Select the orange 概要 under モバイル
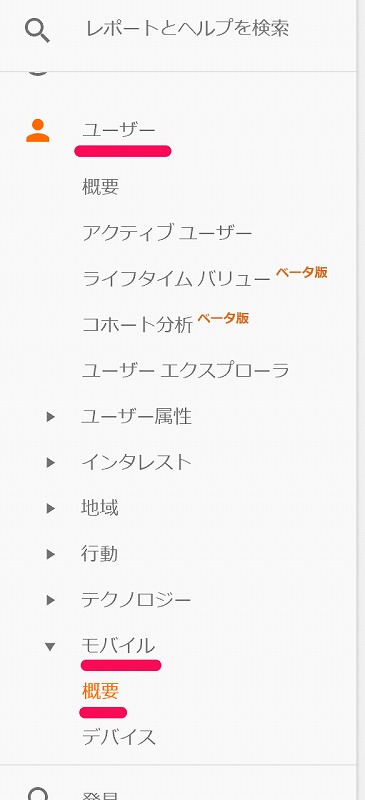This screenshot has height=800, width=365. (101, 691)
